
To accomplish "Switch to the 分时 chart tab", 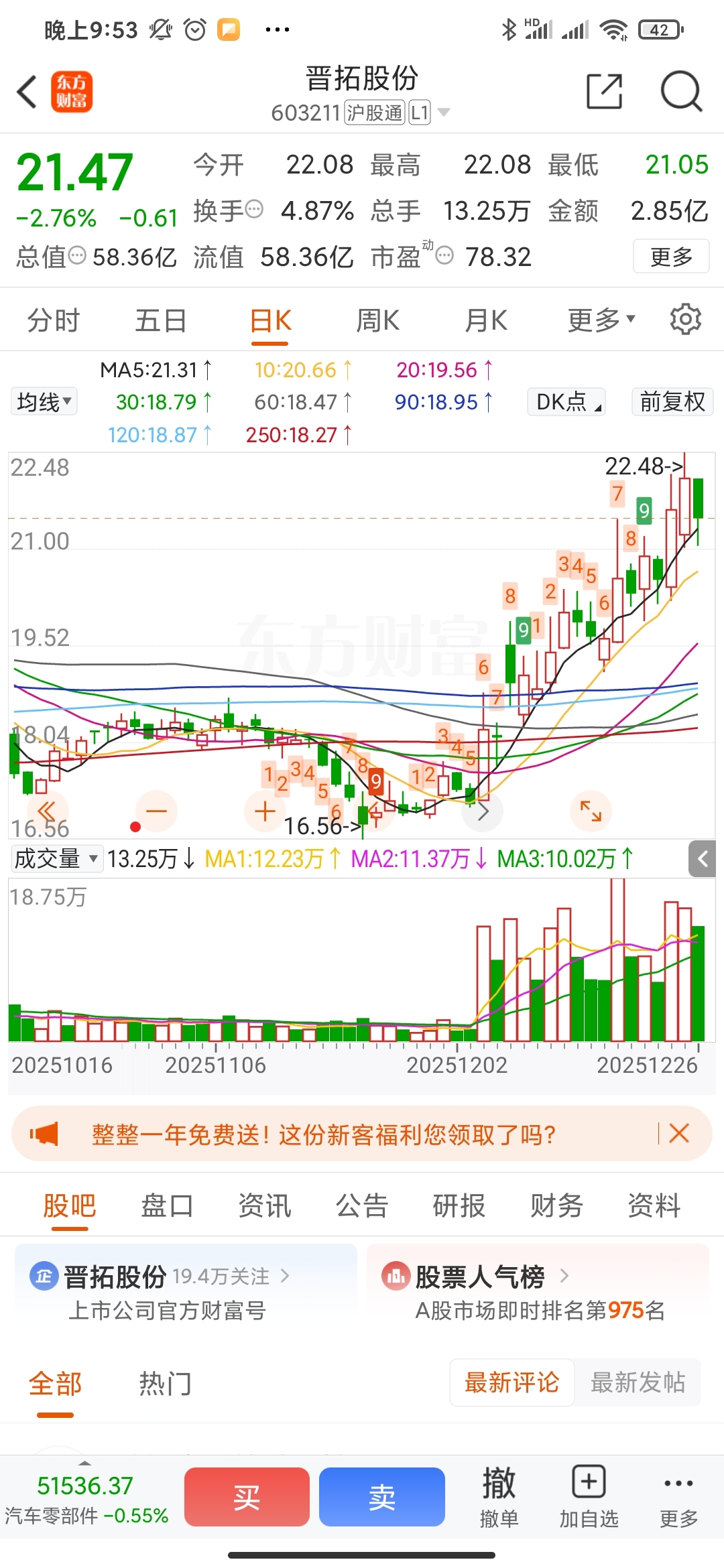I will (54, 320).
